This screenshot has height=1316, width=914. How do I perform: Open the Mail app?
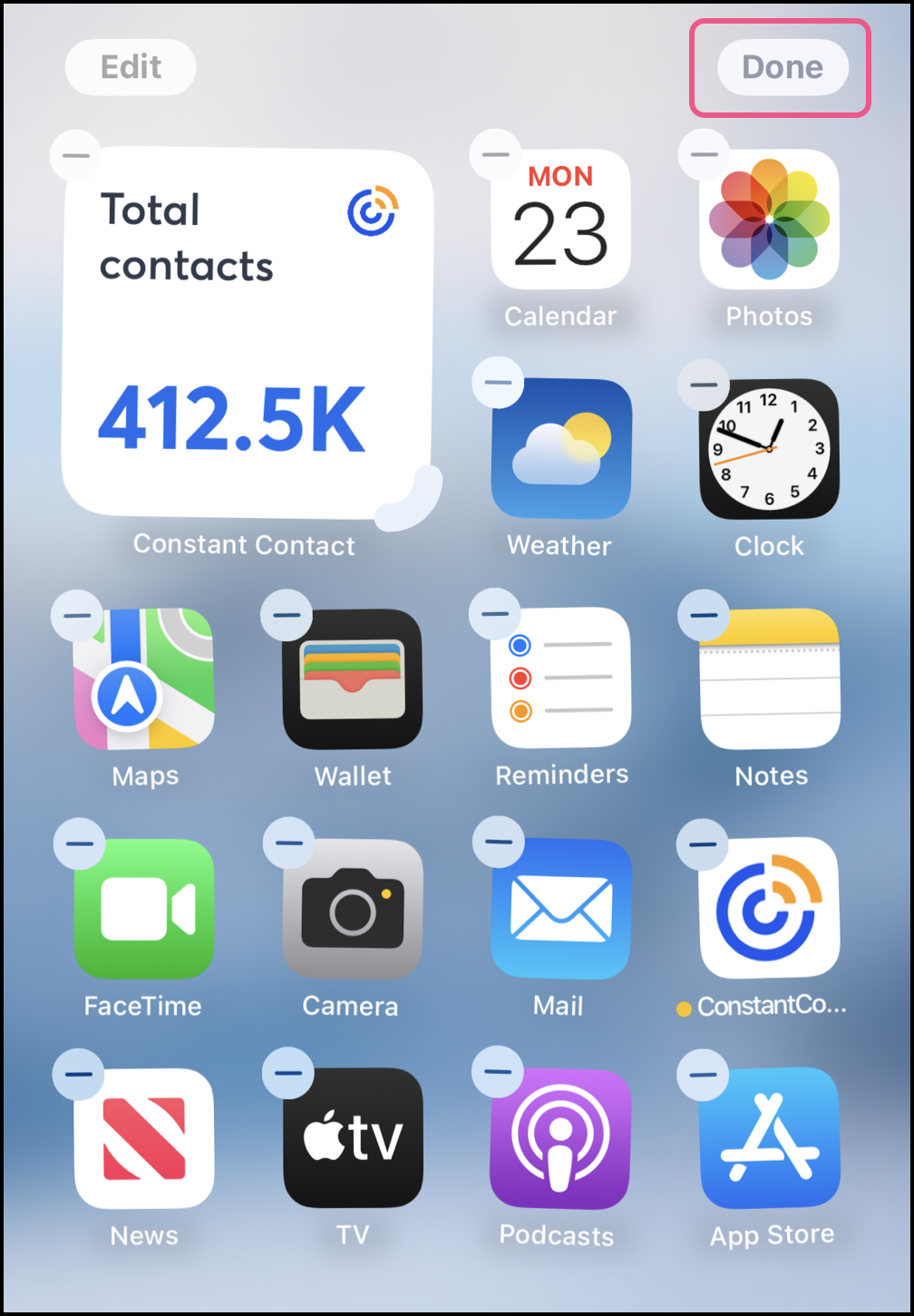click(x=559, y=909)
